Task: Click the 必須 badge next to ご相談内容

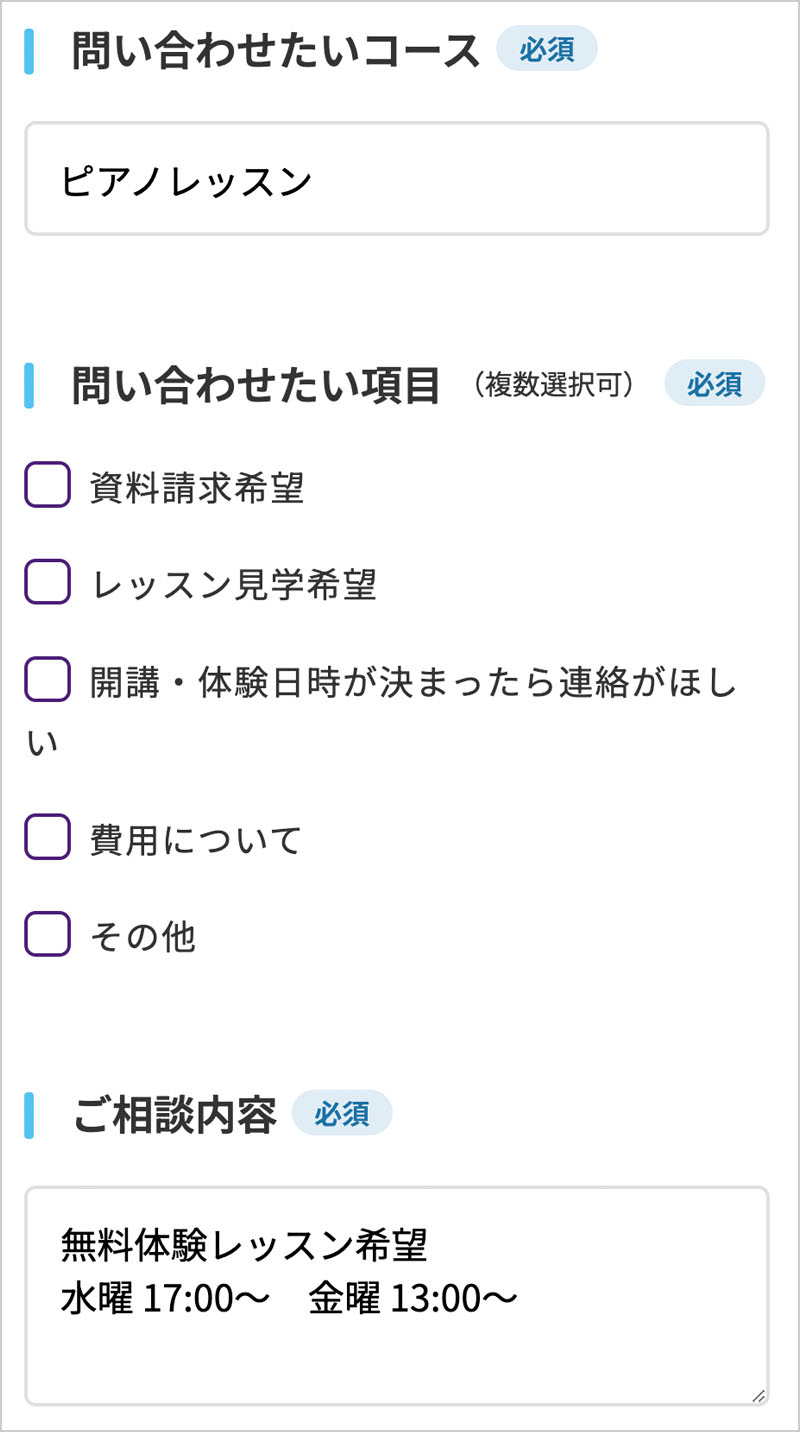Action: [342, 1113]
